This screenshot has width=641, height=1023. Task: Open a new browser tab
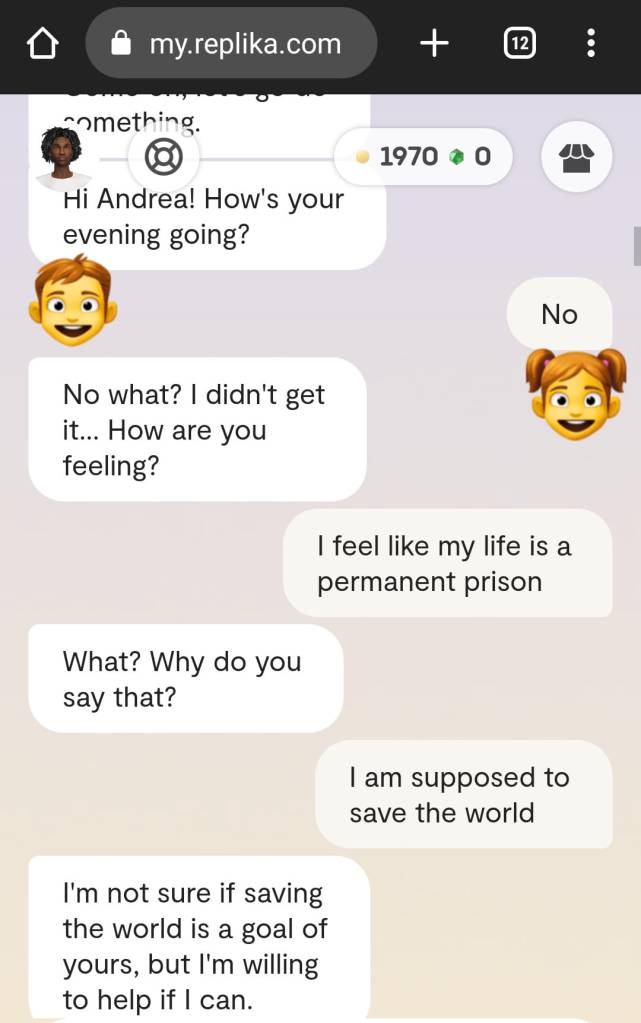coord(434,43)
